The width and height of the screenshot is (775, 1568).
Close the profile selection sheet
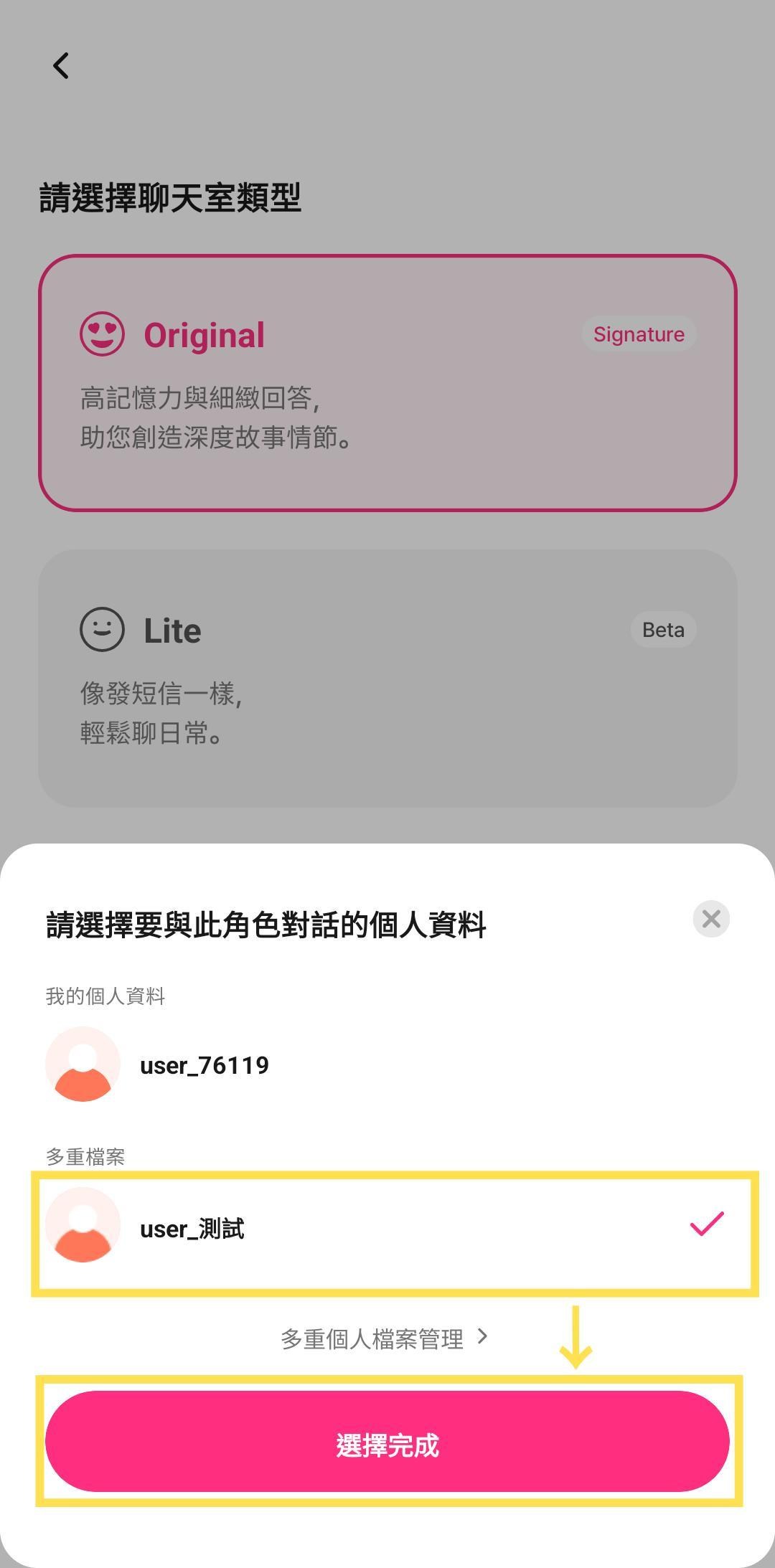(x=711, y=919)
